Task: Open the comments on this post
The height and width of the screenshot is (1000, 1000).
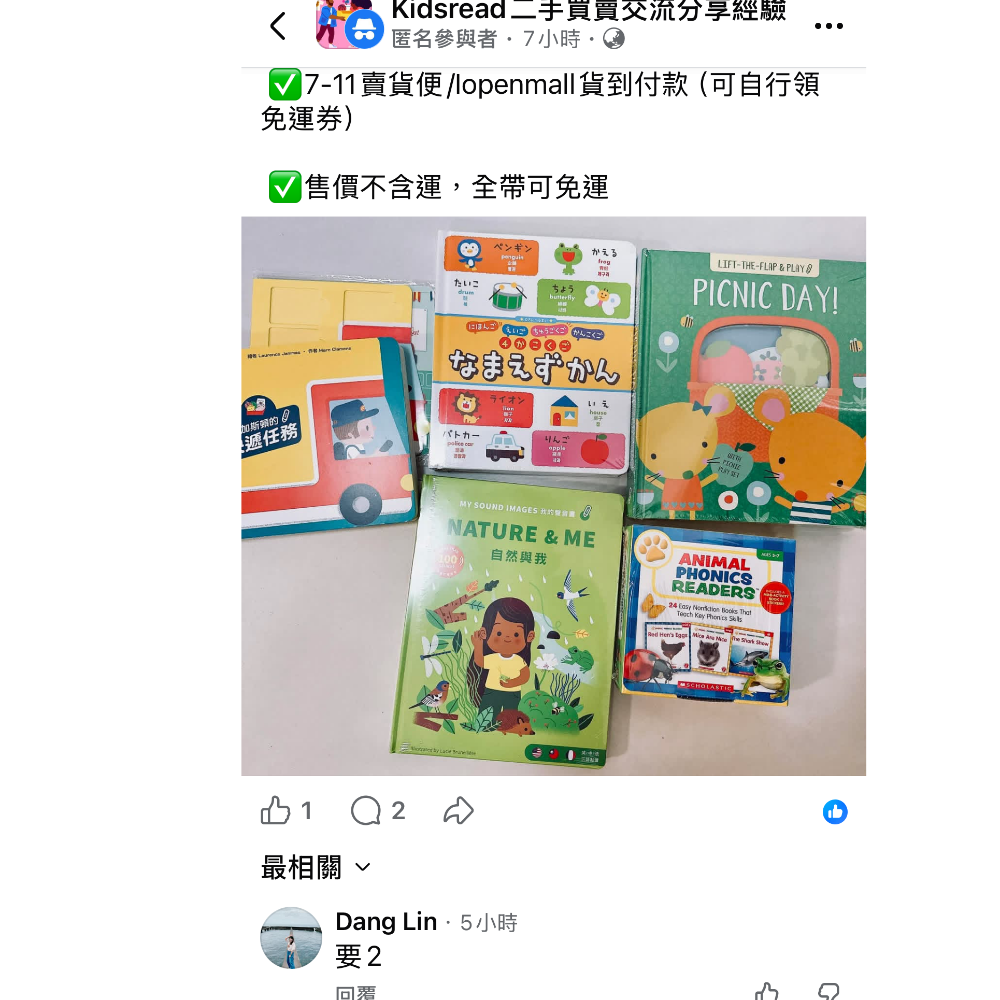Action: point(366,811)
